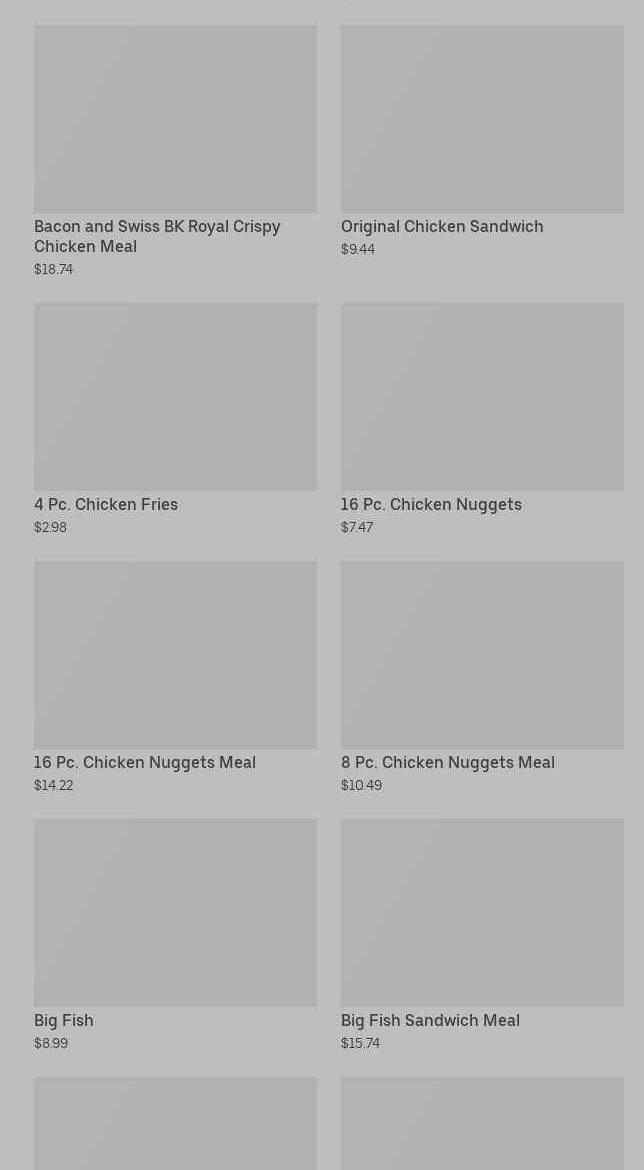The height and width of the screenshot is (1170, 644).
Task: Open the Big Fish item
Action: (x=175, y=935)
